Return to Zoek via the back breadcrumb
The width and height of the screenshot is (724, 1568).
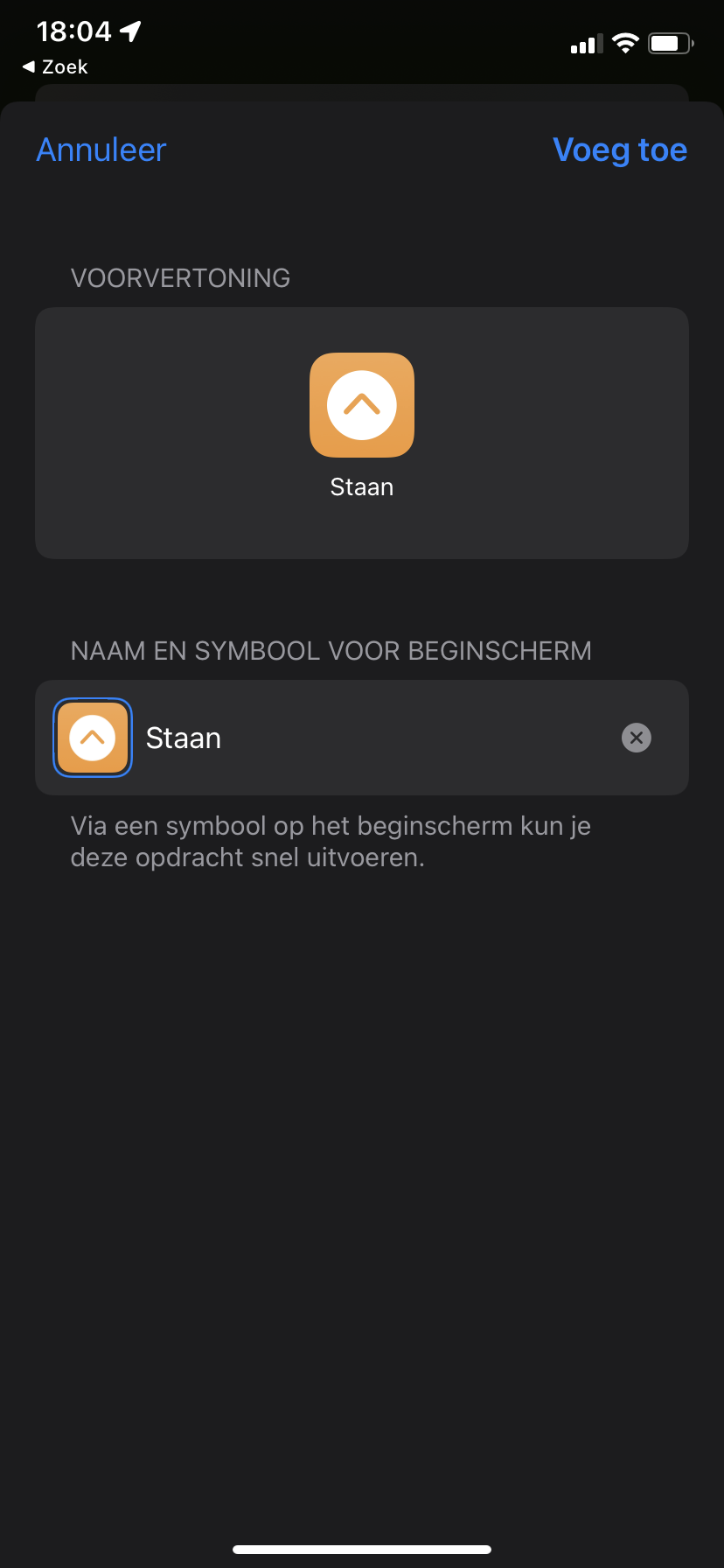tap(56, 67)
